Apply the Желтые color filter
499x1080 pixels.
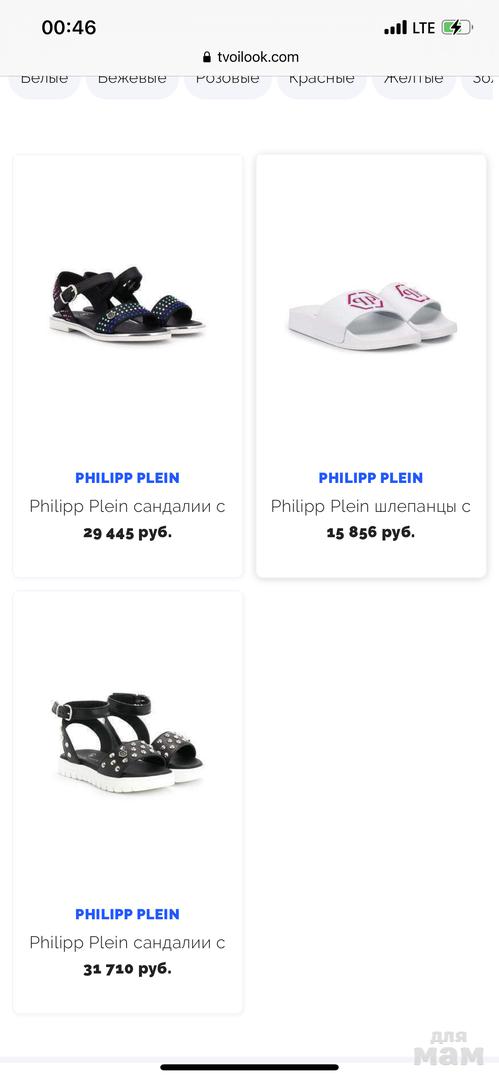pos(413,83)
